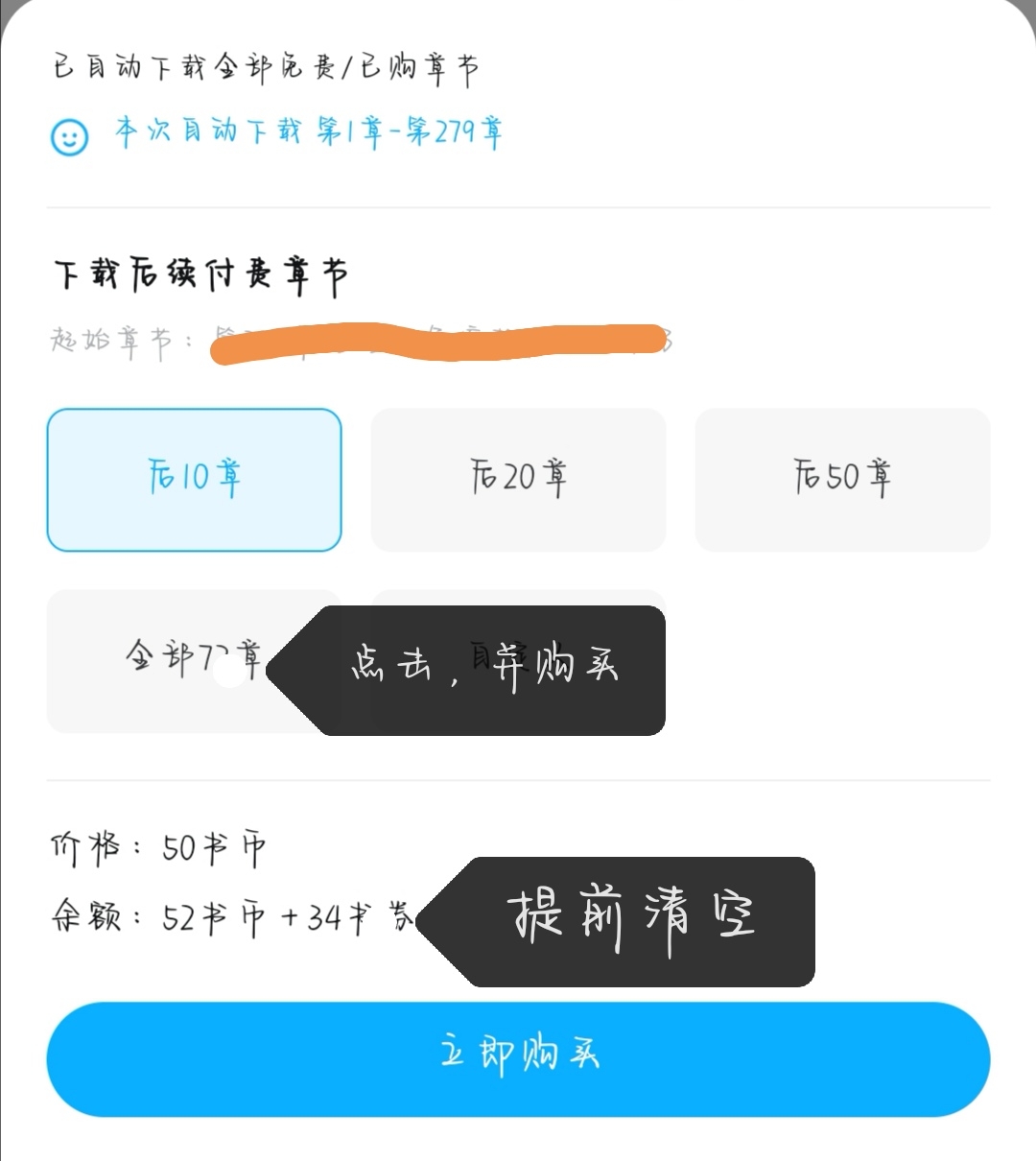Tap the blue 立即购买 button
Image resolution: width=1036 pixels, height=1161 pixels.
[x=518, y=1059]
